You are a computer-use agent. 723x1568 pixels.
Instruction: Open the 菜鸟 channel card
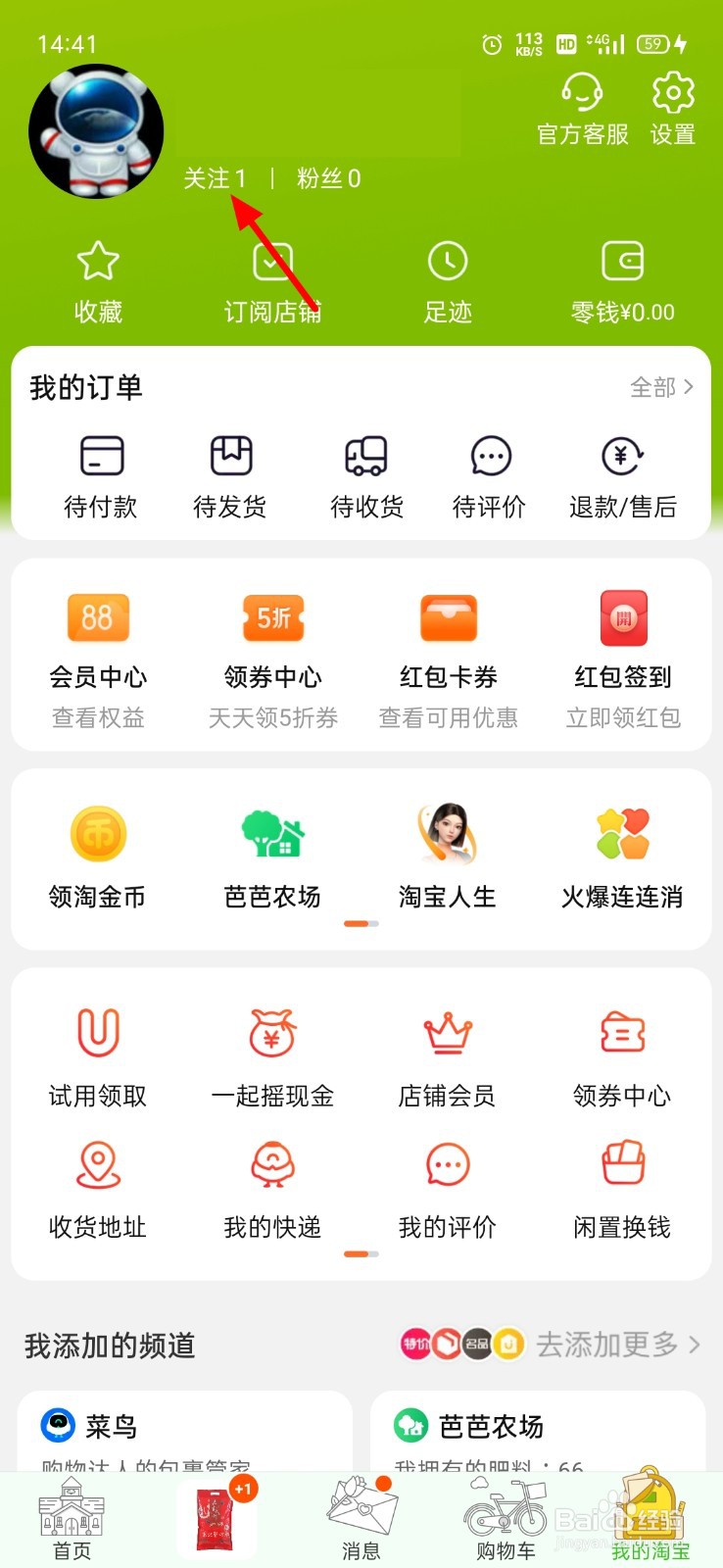coord(185,1432)
